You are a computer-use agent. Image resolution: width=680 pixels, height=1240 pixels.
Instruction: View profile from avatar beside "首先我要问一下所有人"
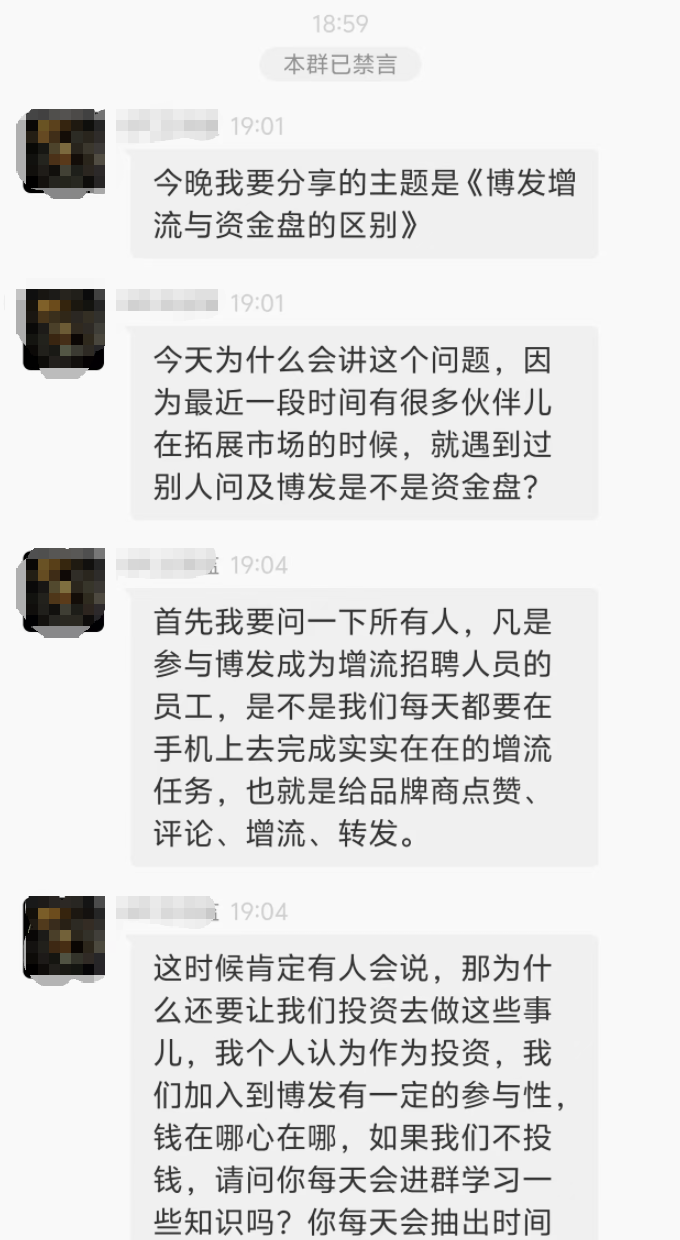click(64, 590)
